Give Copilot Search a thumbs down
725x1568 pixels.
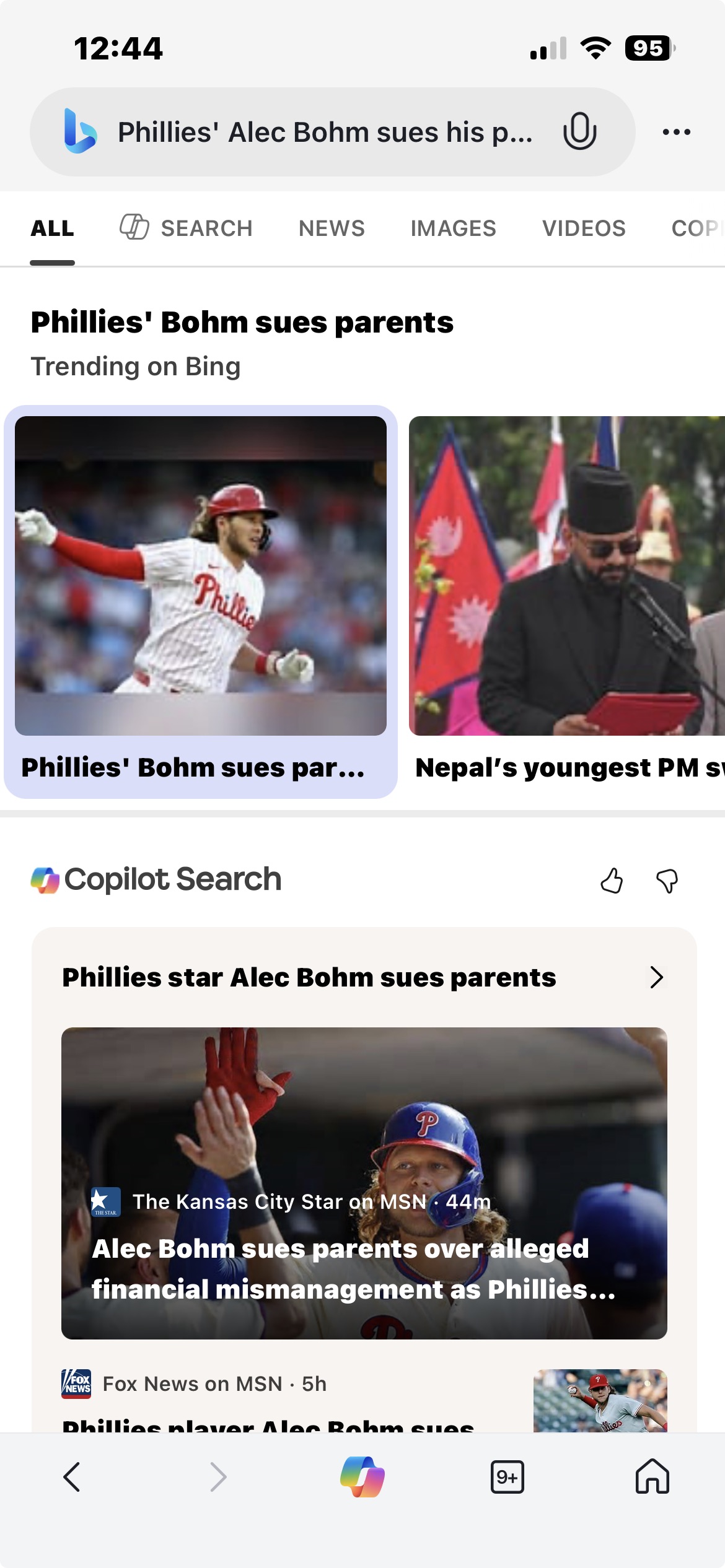(667, 881)
